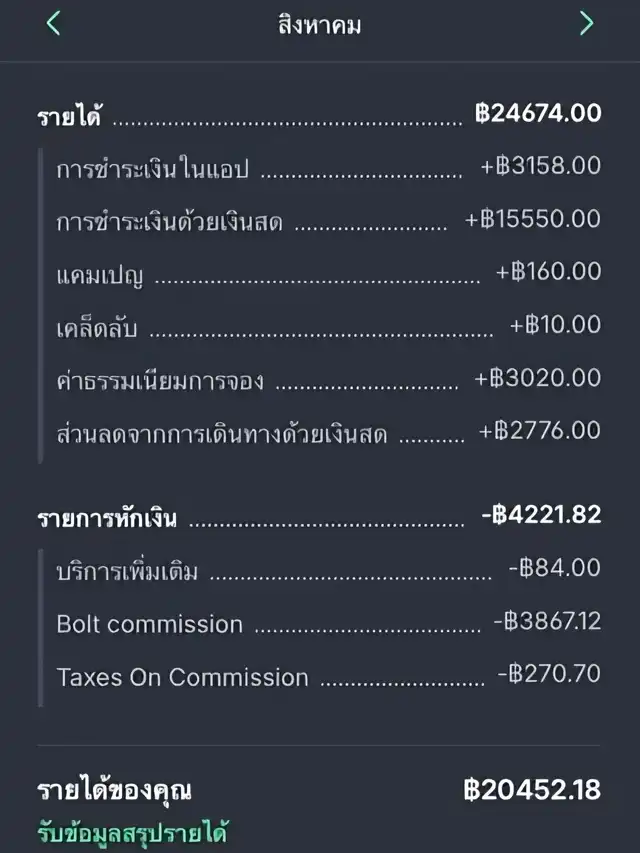This screenshot has width=640, height=853.
Task: Go to the previous month
Action: coord(53,23)
